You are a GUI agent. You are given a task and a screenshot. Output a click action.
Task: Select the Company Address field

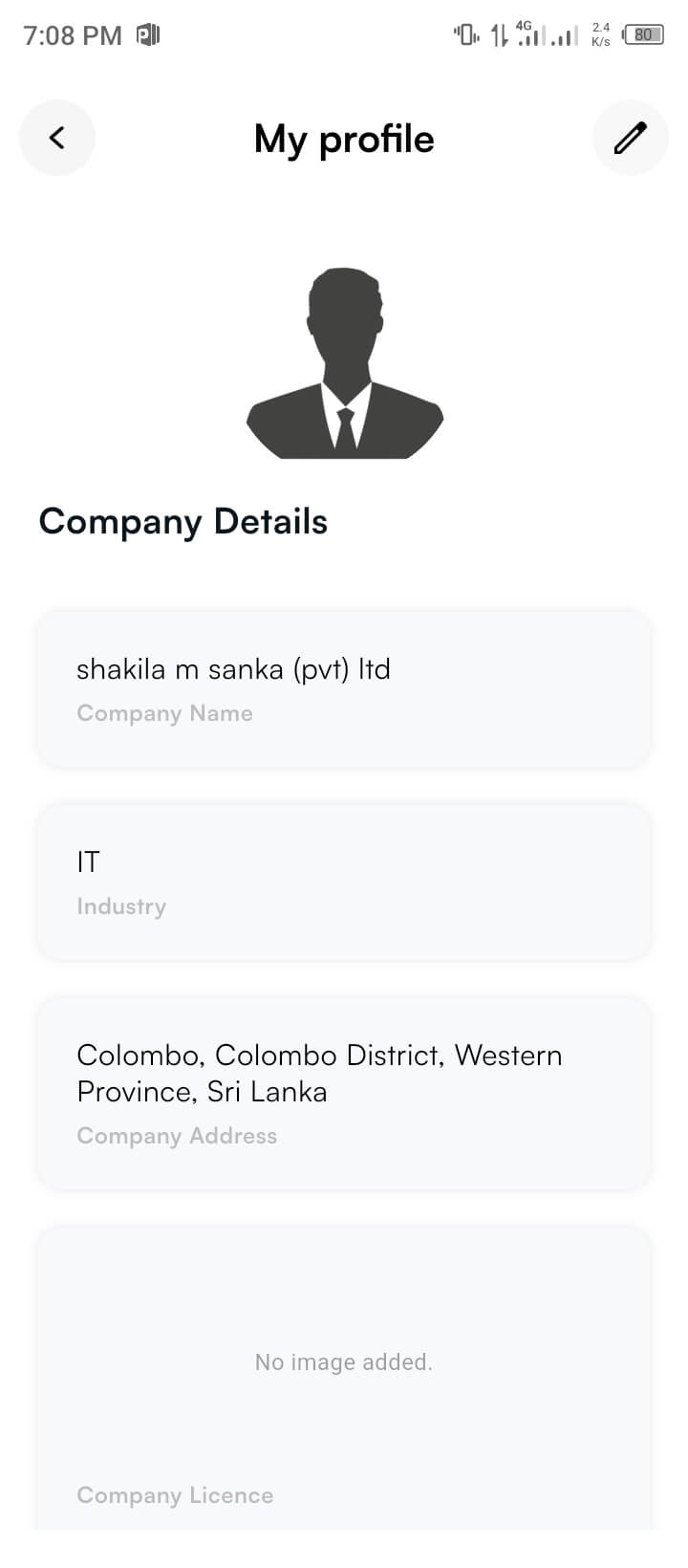(344, 1093)
